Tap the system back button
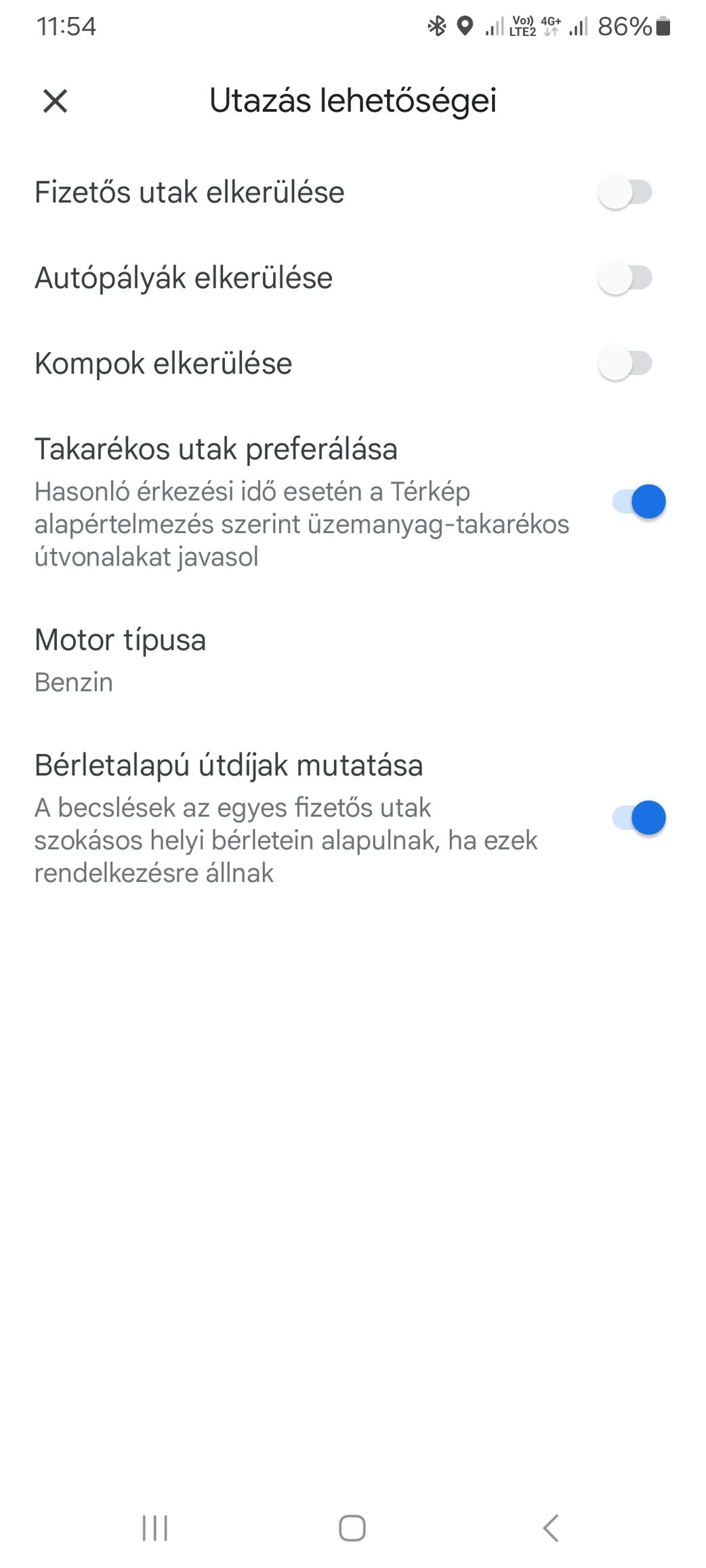 551,1528
